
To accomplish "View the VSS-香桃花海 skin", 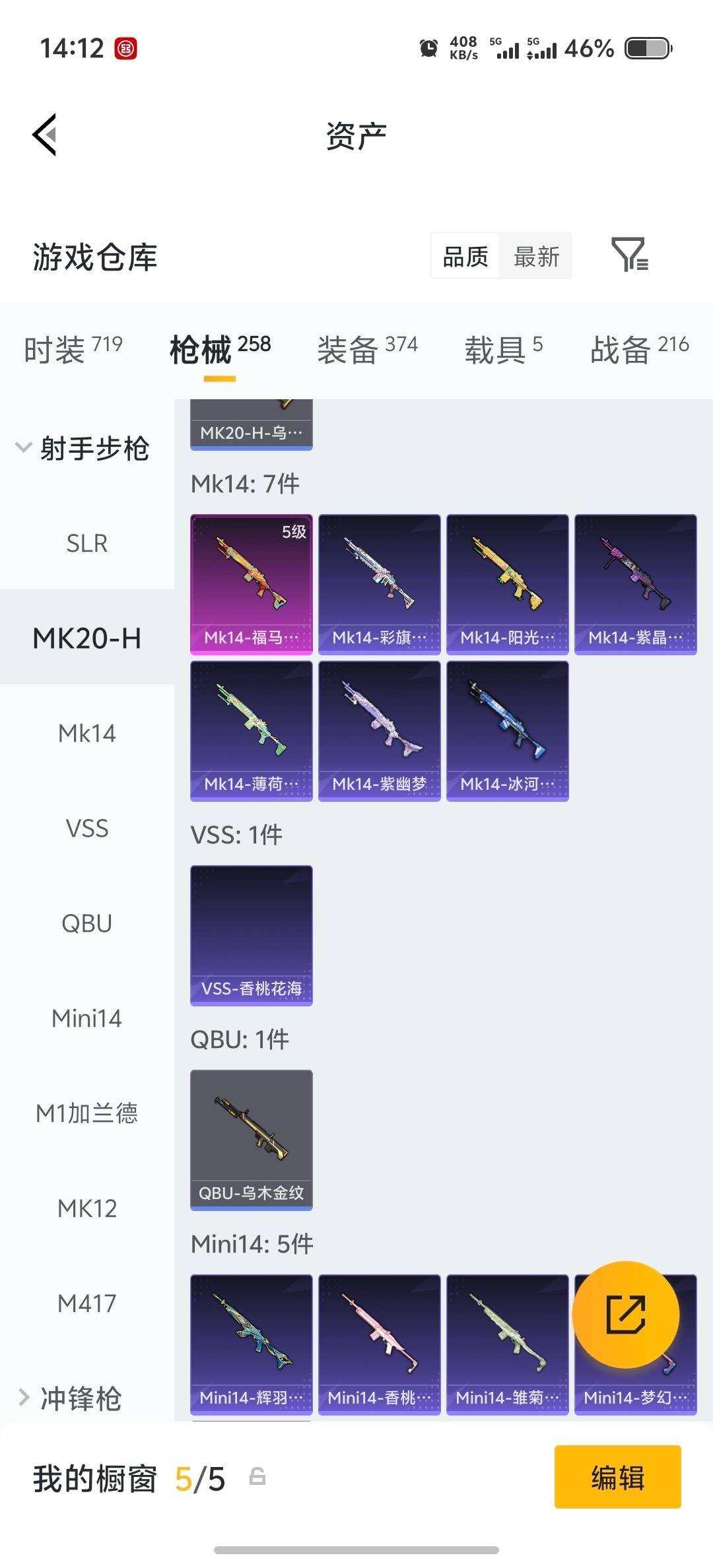I will point(252,935).
